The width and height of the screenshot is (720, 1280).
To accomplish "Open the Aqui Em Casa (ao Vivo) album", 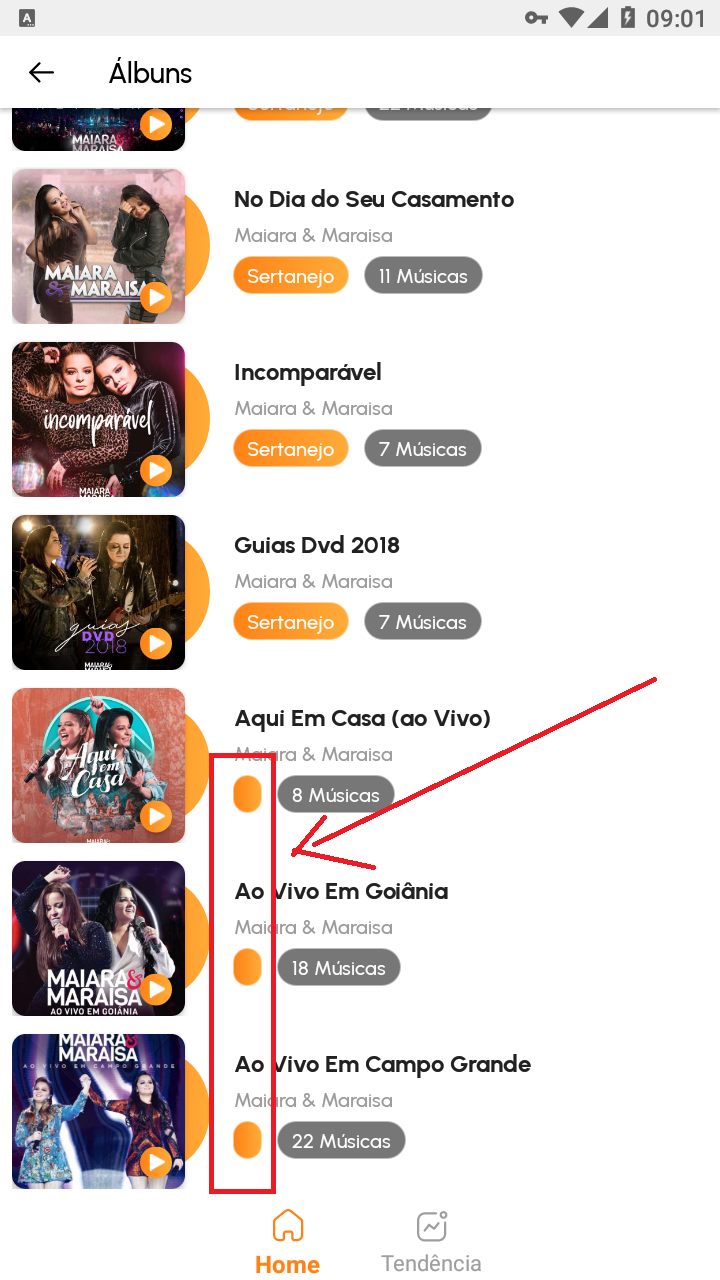I will [x=362, y=718].
